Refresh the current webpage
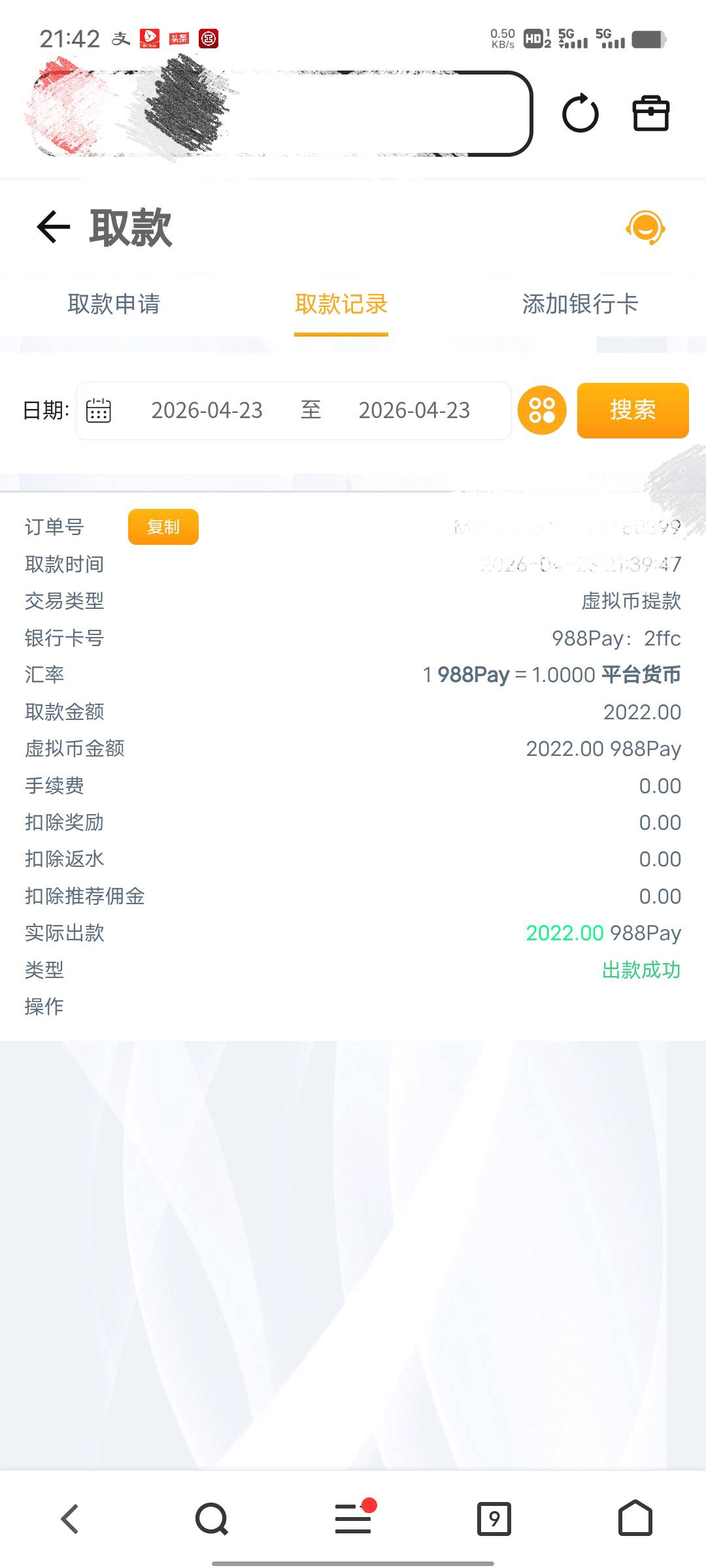This screenshot has width=706, height=1568. click(580, 113)
